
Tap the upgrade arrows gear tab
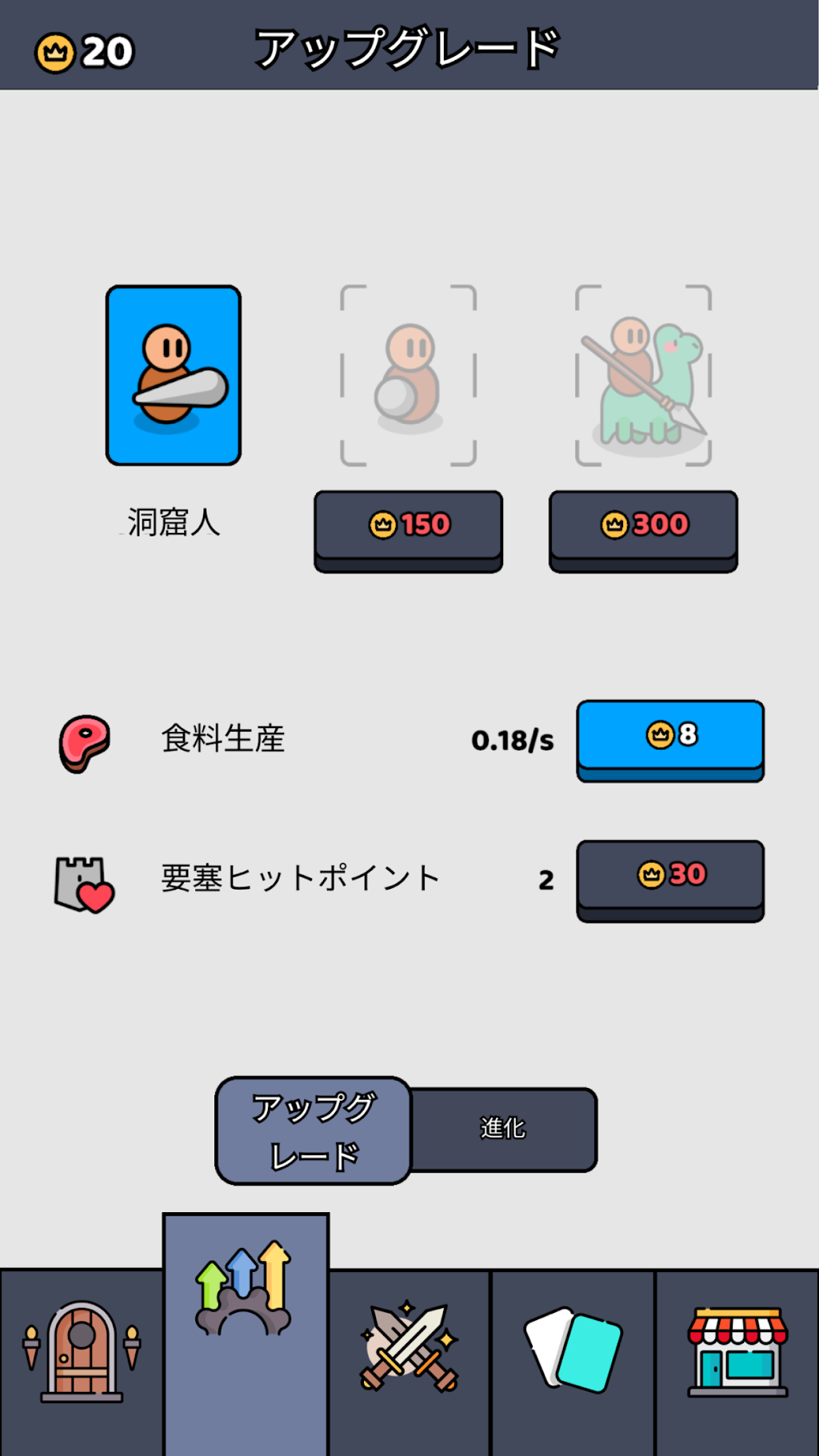(x=246, y=1334)
